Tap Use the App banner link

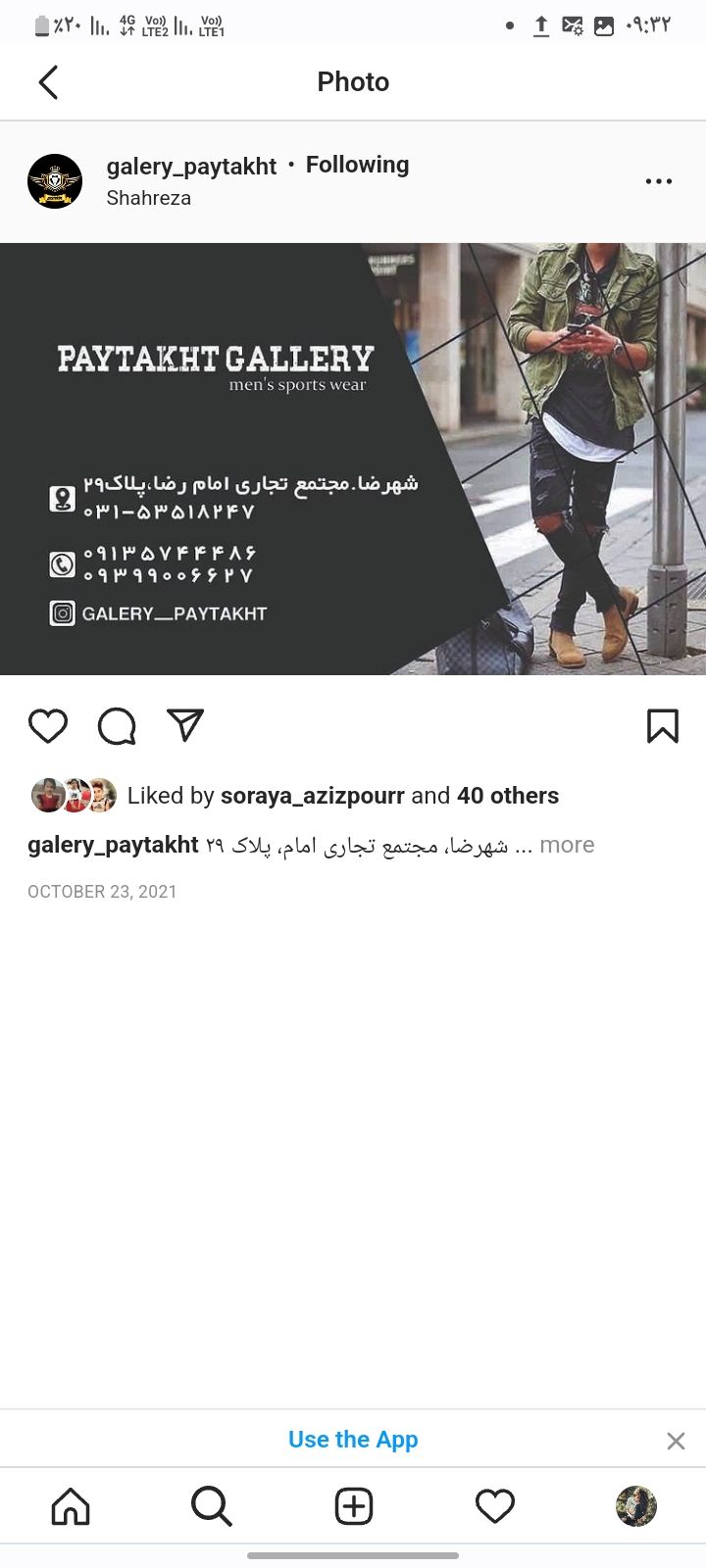[353, 1440]
